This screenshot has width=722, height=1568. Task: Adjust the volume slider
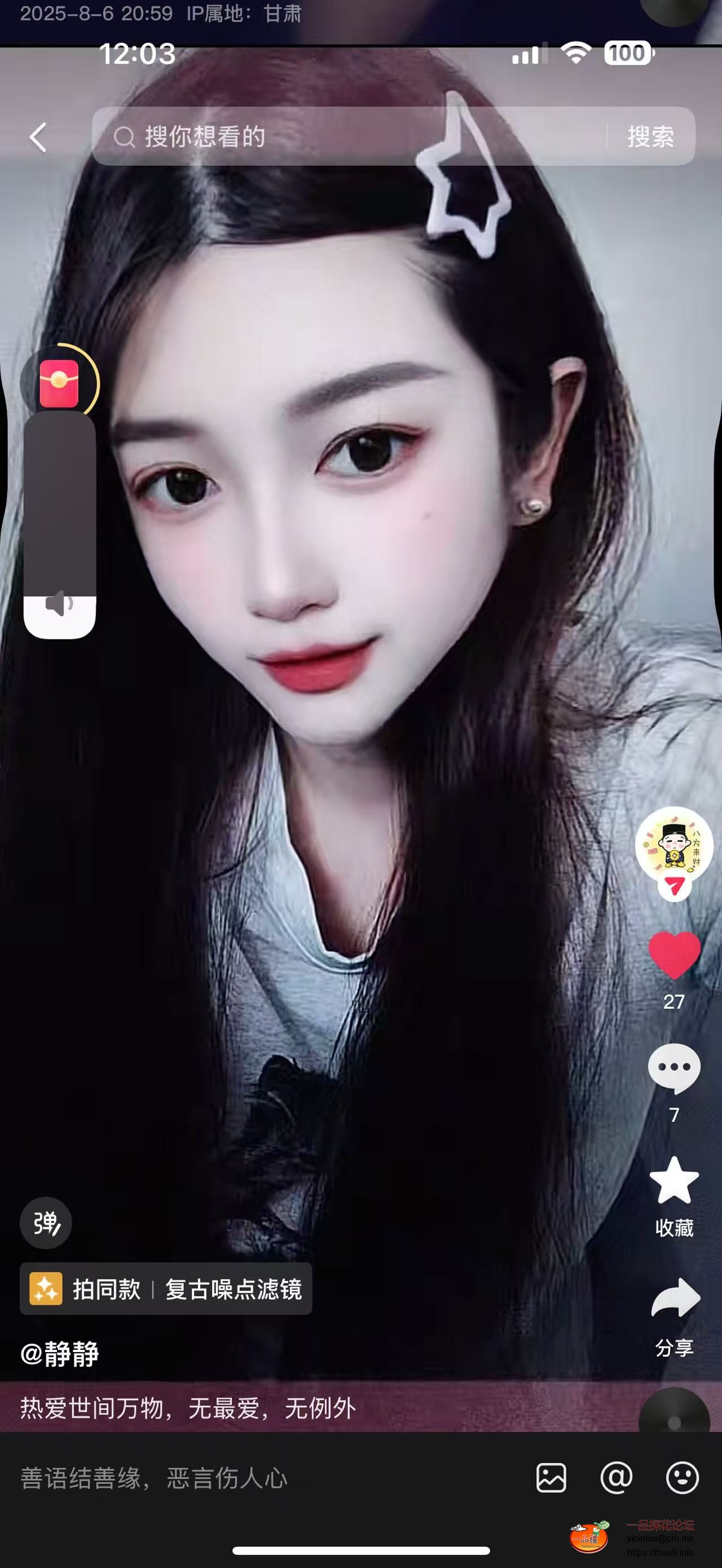pos(60,523)
